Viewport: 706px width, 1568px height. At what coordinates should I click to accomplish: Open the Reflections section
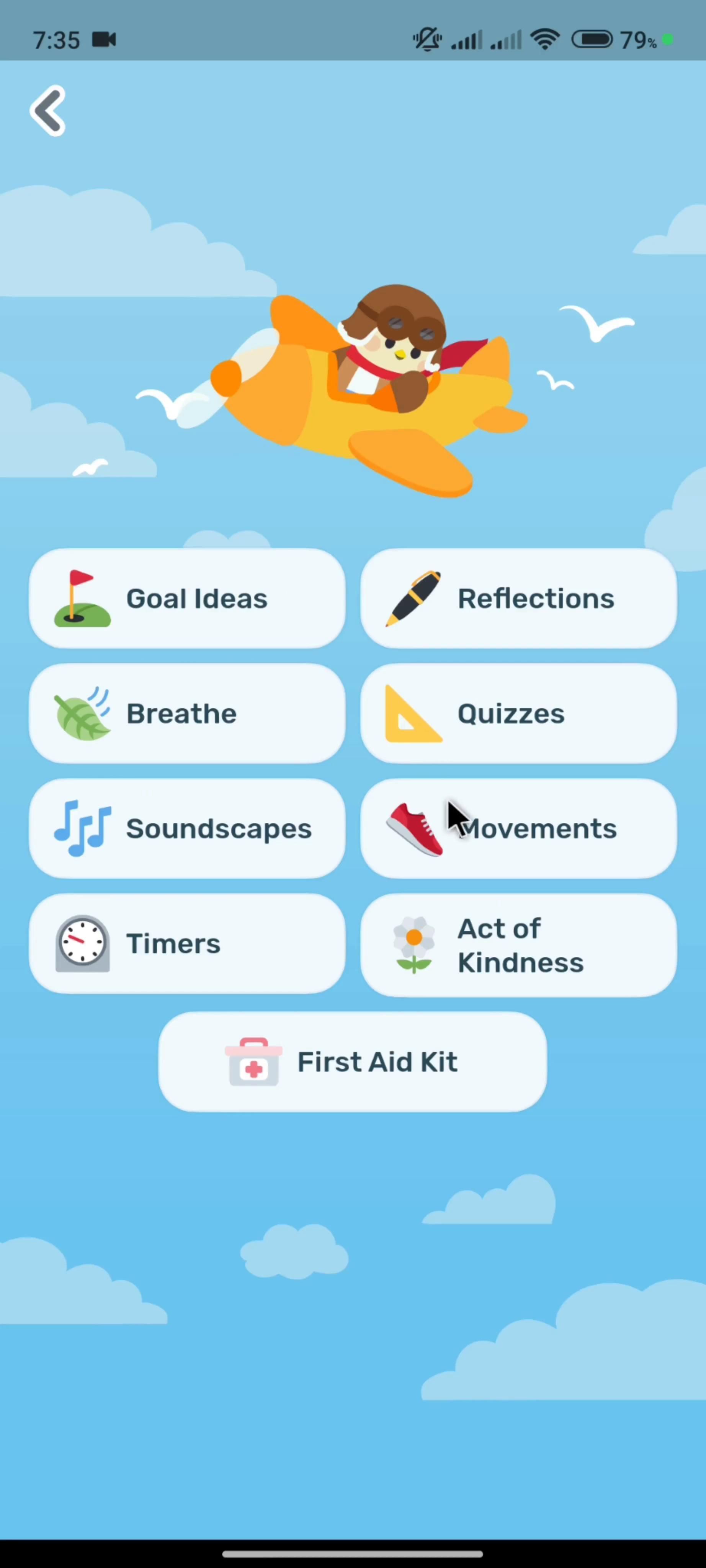(x=518, y=599)
